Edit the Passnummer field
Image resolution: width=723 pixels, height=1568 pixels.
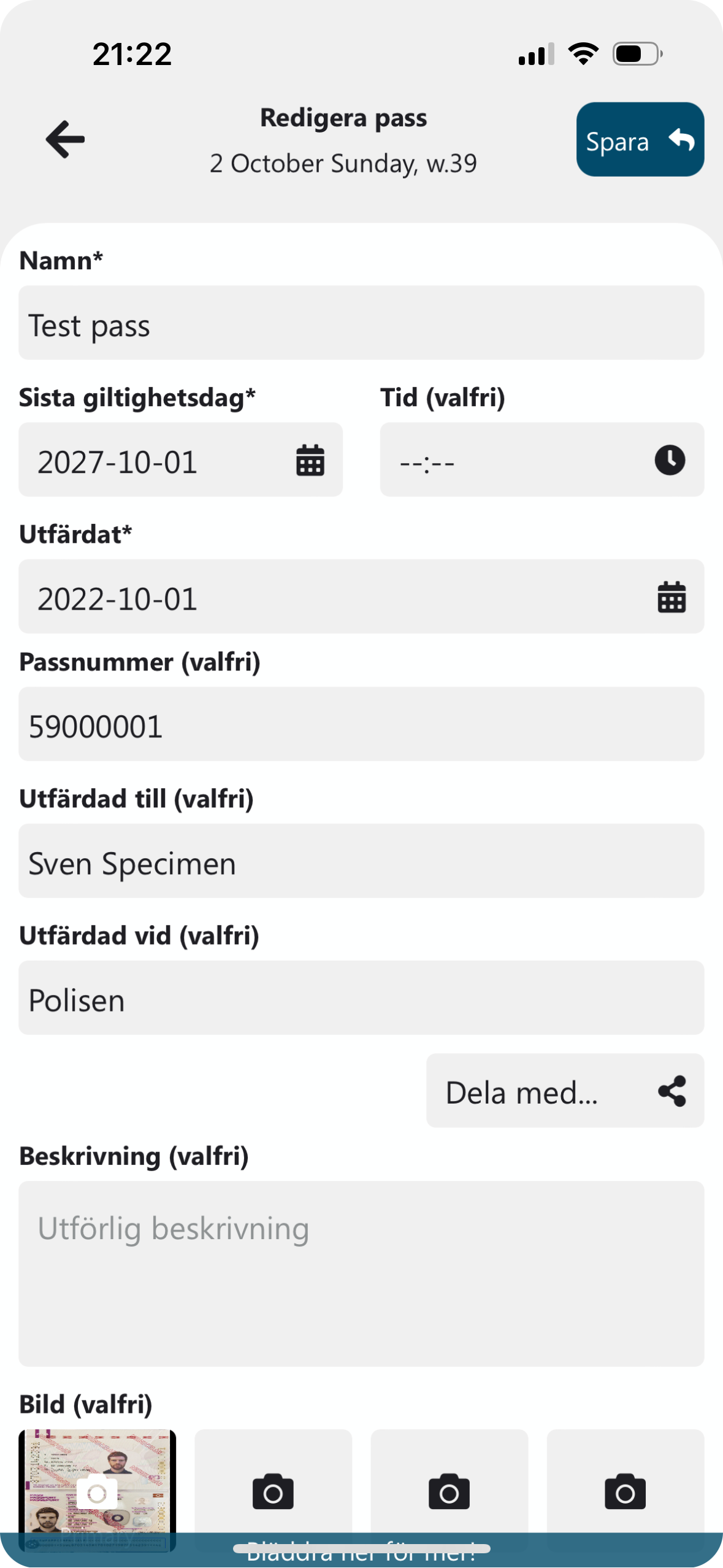point(361,724)
